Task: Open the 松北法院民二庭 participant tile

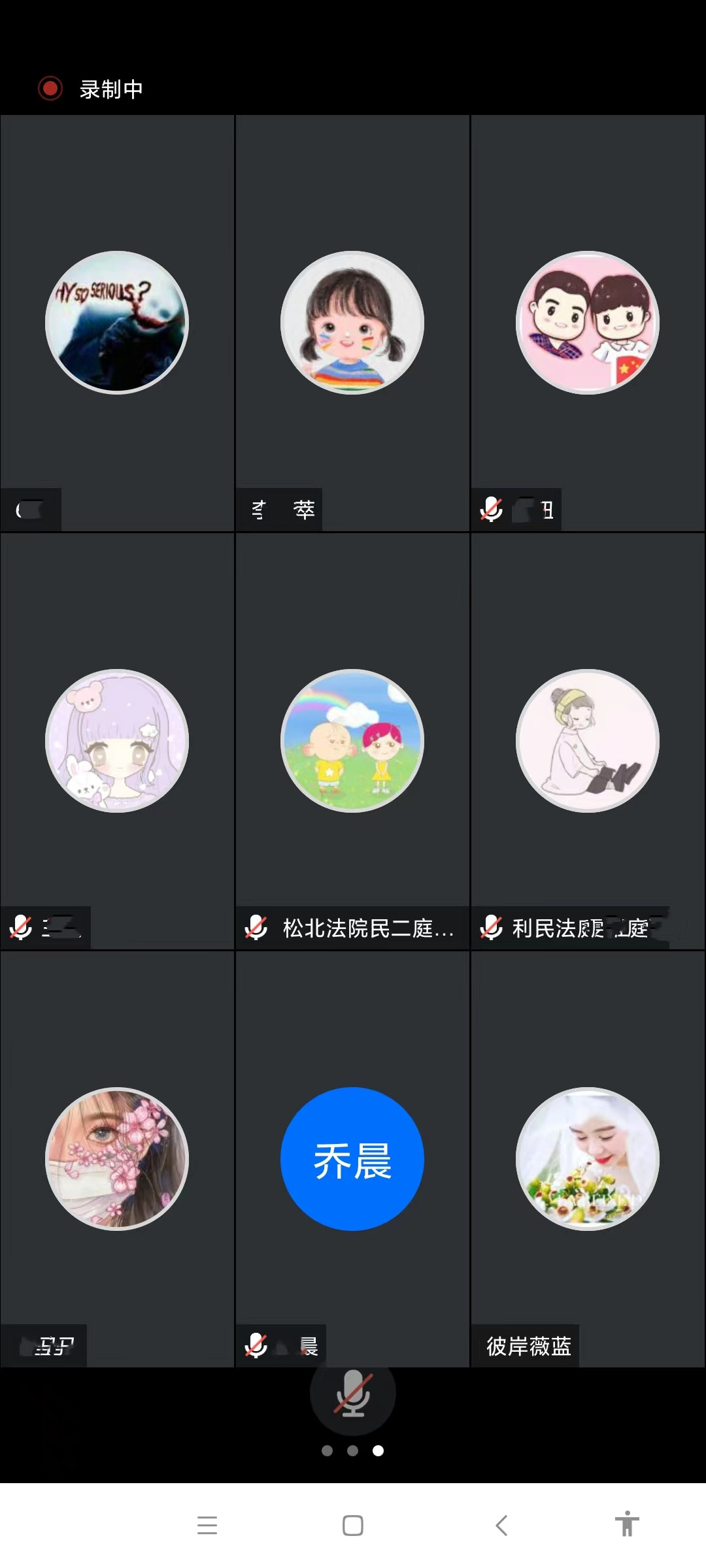Action: (352, 740)
